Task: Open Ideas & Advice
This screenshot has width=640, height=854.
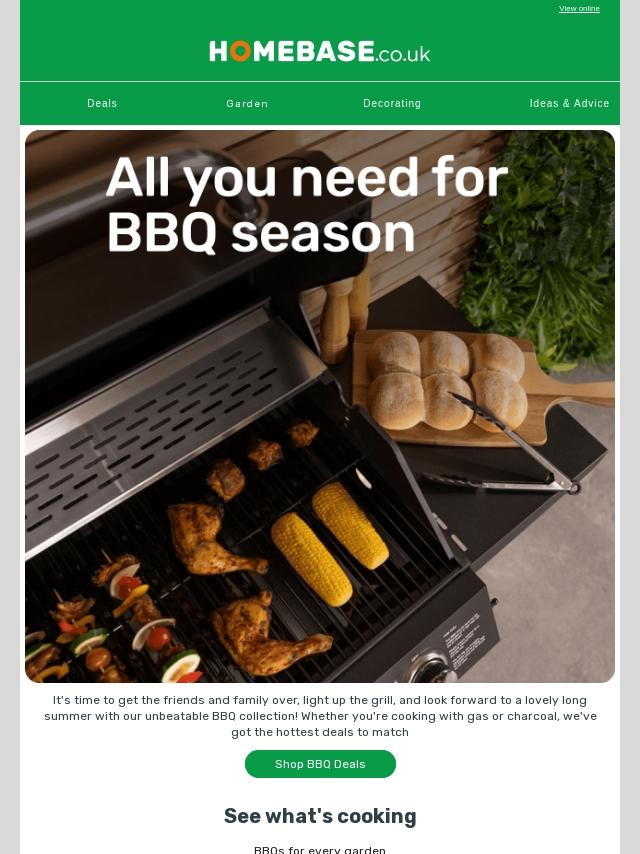Action: 569,103
